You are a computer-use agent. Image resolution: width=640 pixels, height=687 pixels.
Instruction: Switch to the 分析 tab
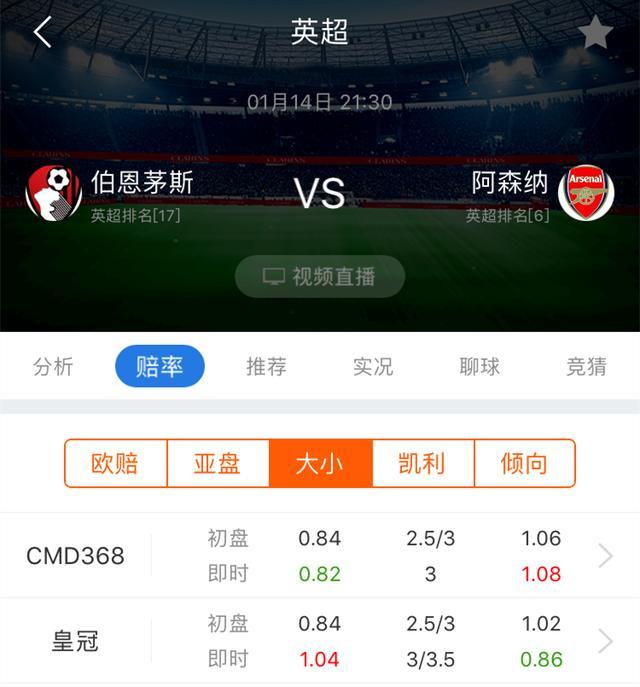pyautogui.click(x=53, y=366)
